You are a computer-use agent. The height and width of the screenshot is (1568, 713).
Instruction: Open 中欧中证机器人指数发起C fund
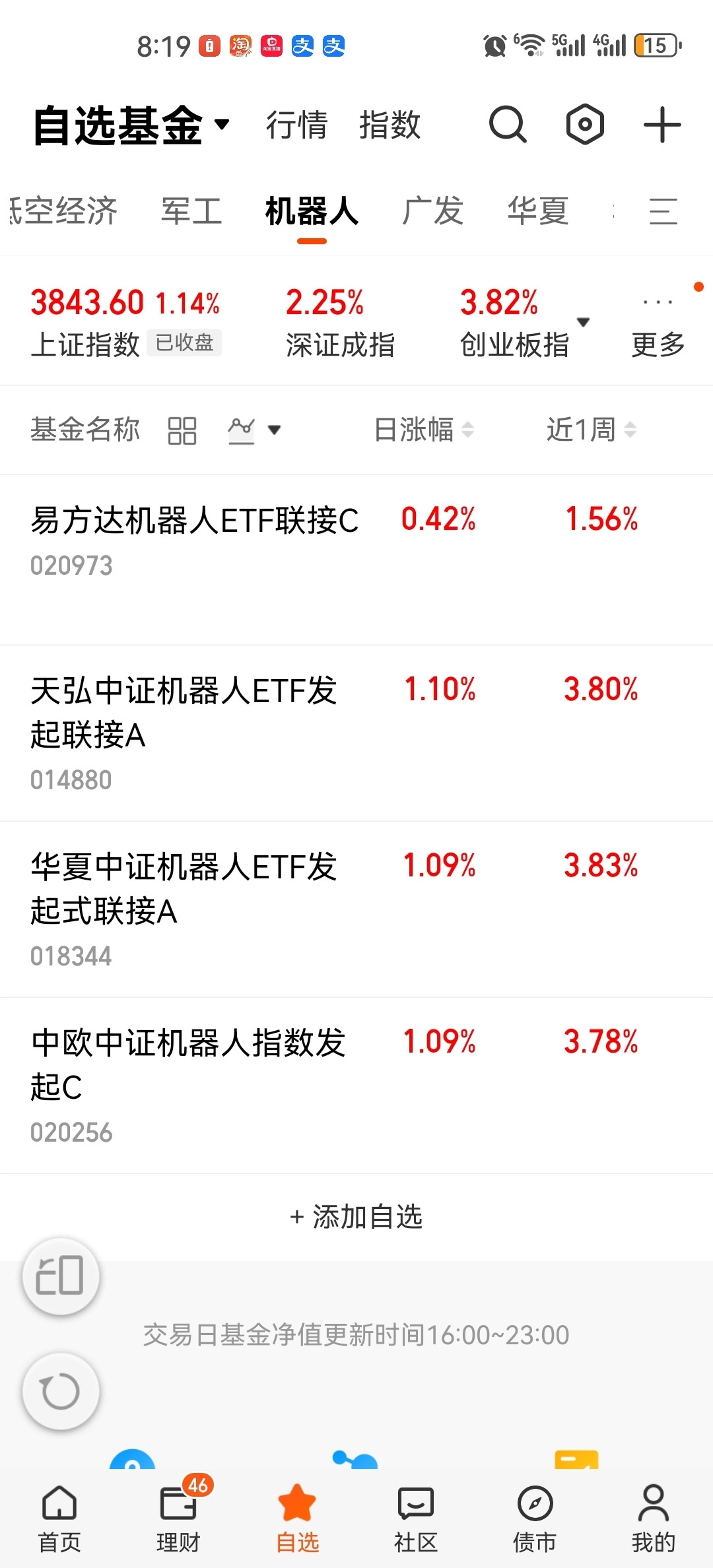[356, 1086]
